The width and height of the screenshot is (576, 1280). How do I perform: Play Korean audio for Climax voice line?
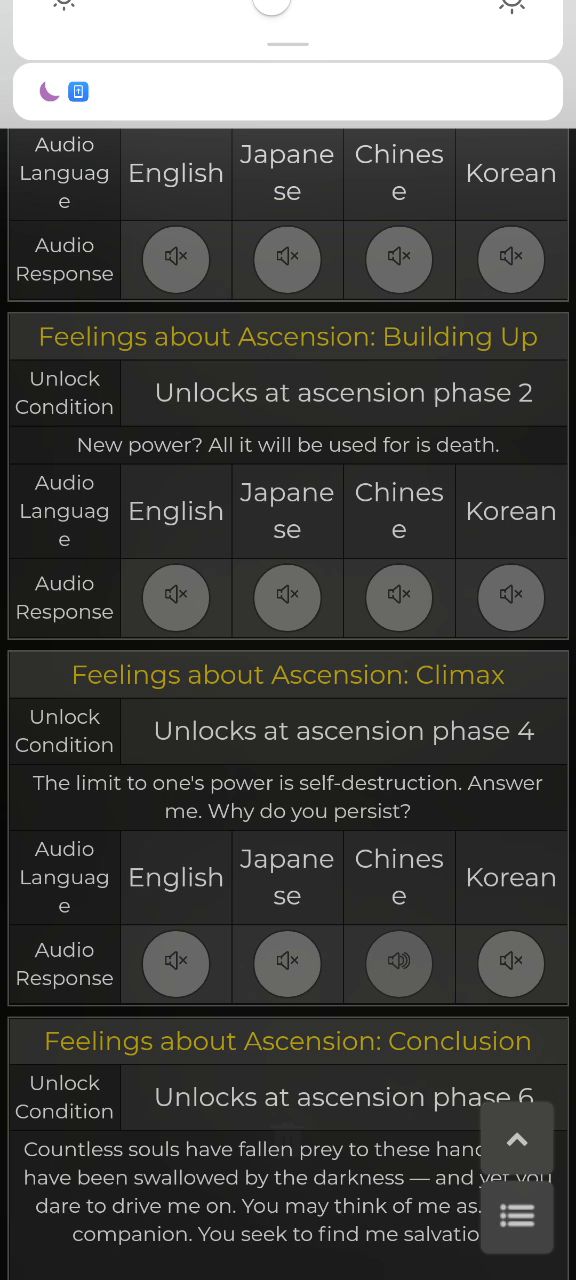(511, 964)
